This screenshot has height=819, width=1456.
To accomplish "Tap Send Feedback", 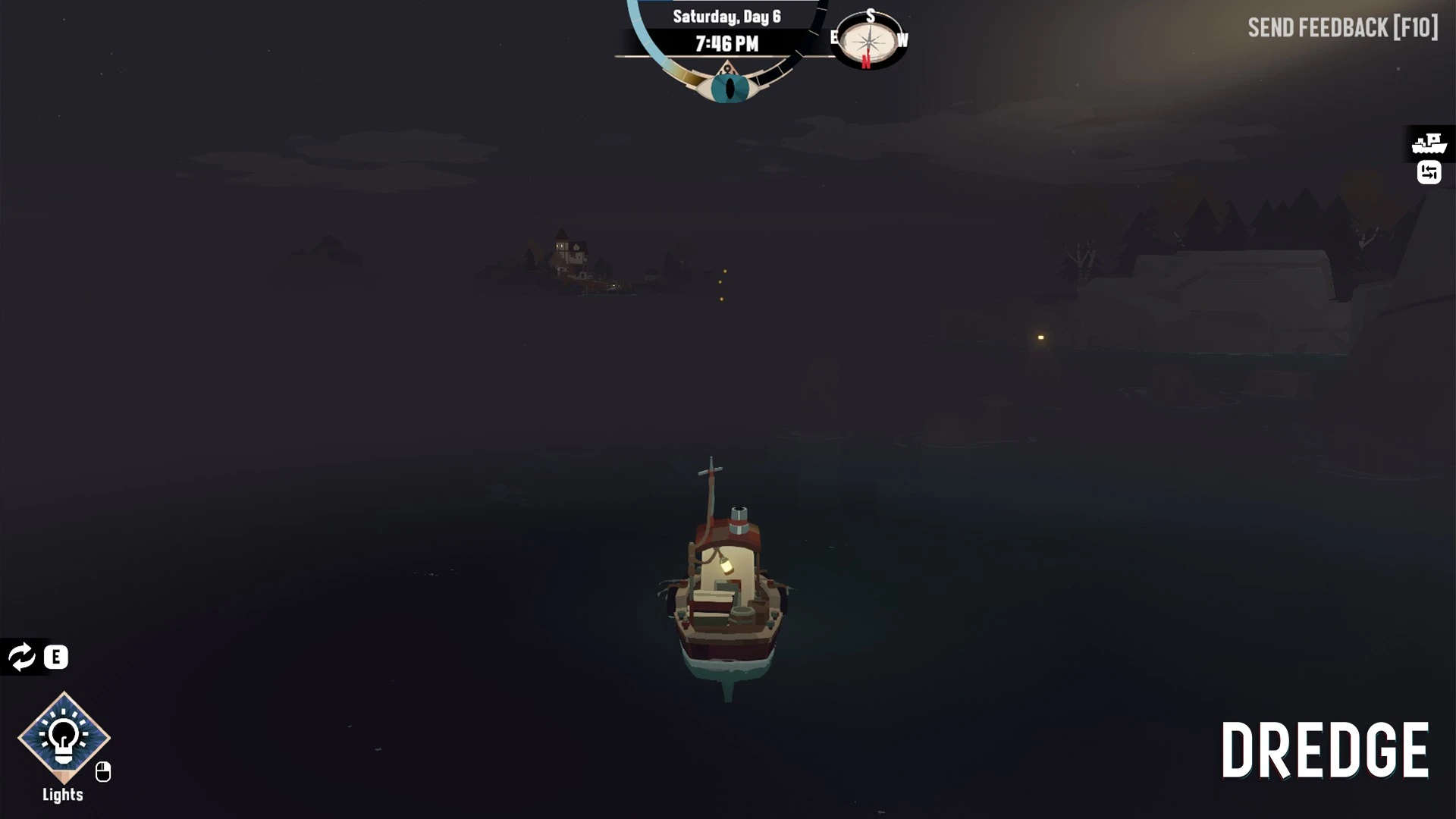I will point(1342,28).
